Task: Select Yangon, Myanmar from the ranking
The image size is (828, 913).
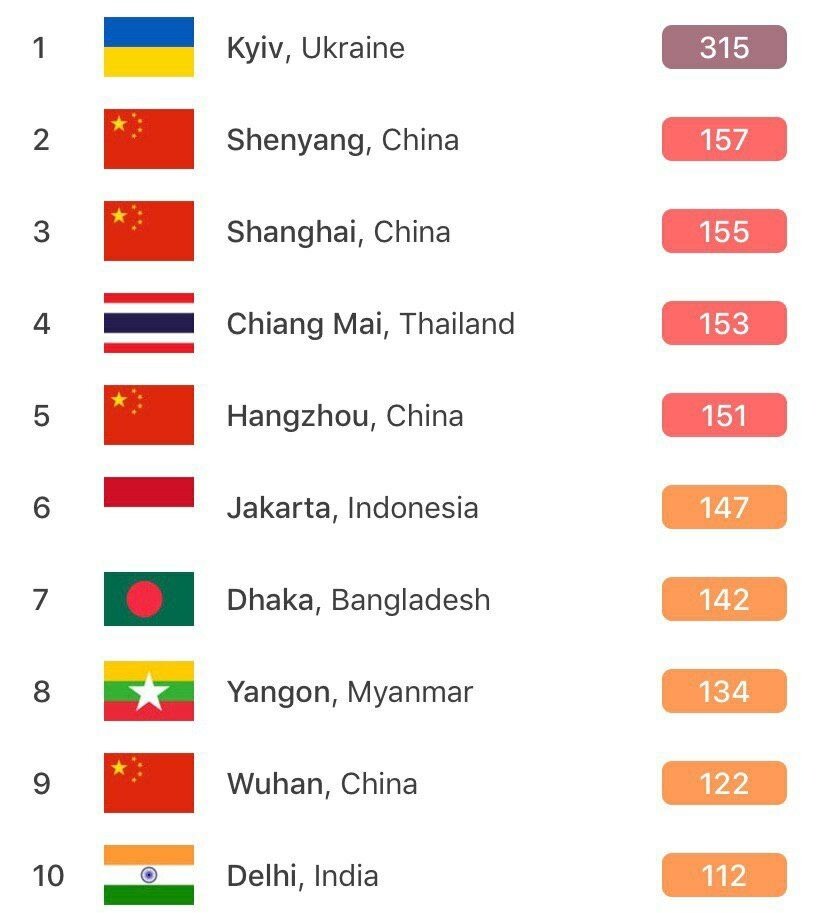Action: 349,692
